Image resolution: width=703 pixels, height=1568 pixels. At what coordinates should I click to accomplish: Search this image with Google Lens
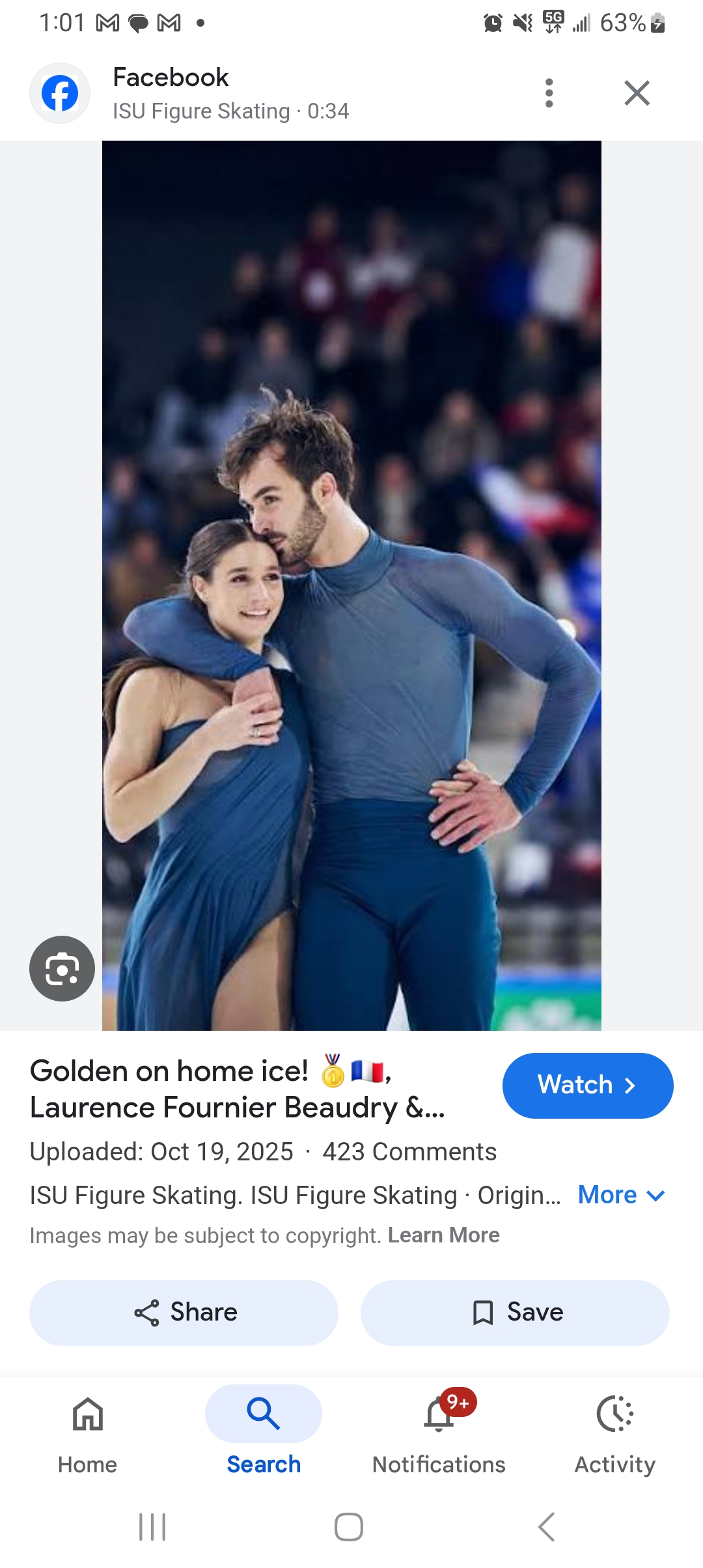62,968
